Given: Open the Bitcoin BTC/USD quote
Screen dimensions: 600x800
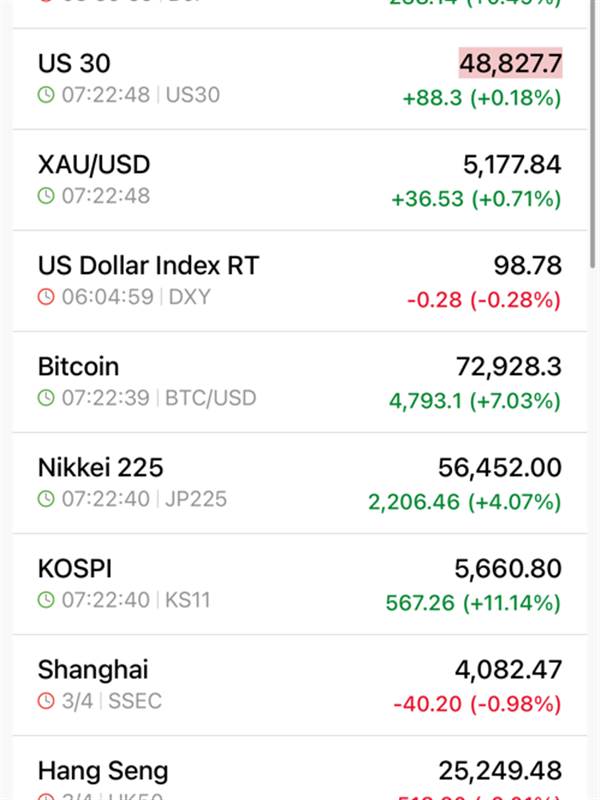Looking at the screenshot, I should (x=300, y=382).
